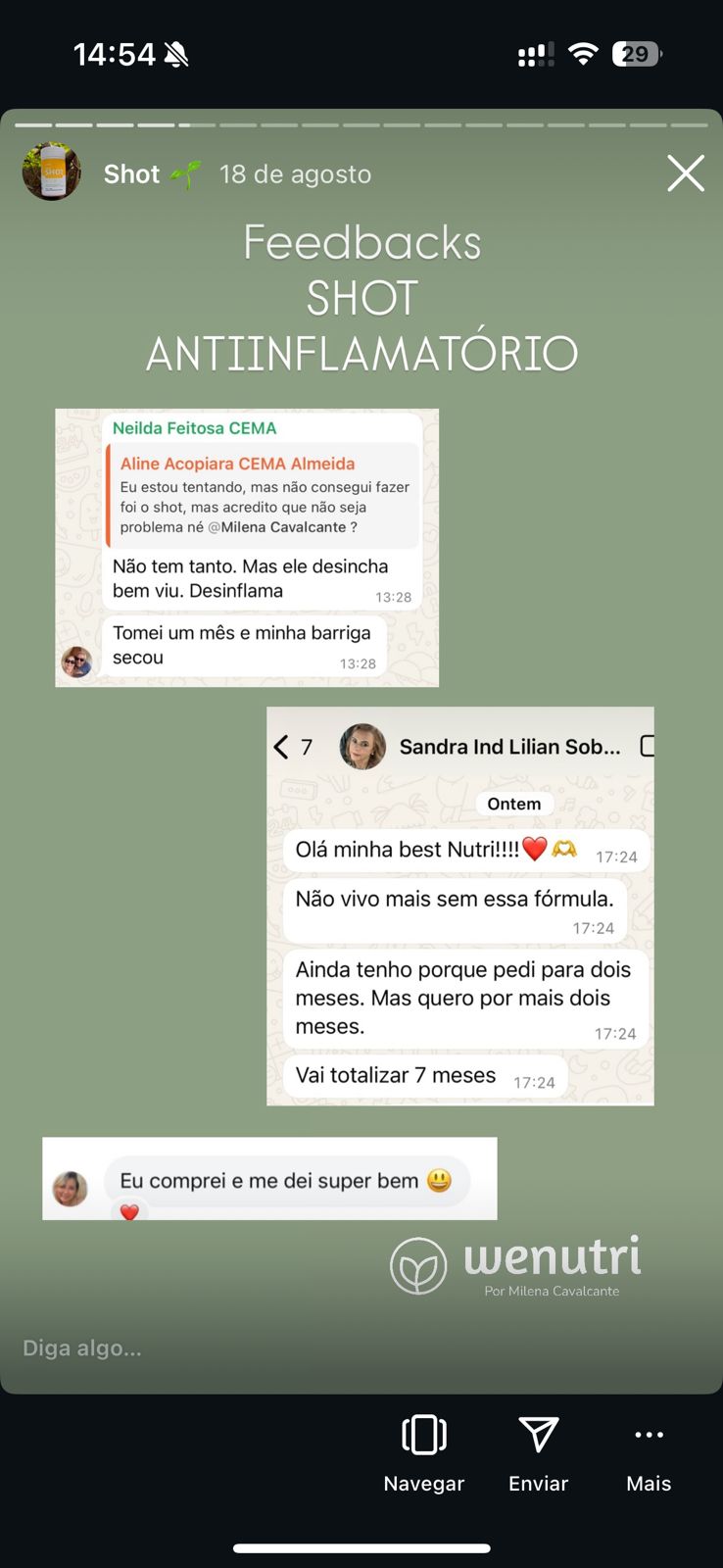The image size is (723, 1568).
Task: Close the Shot highlight story
Action: (685, 173)
